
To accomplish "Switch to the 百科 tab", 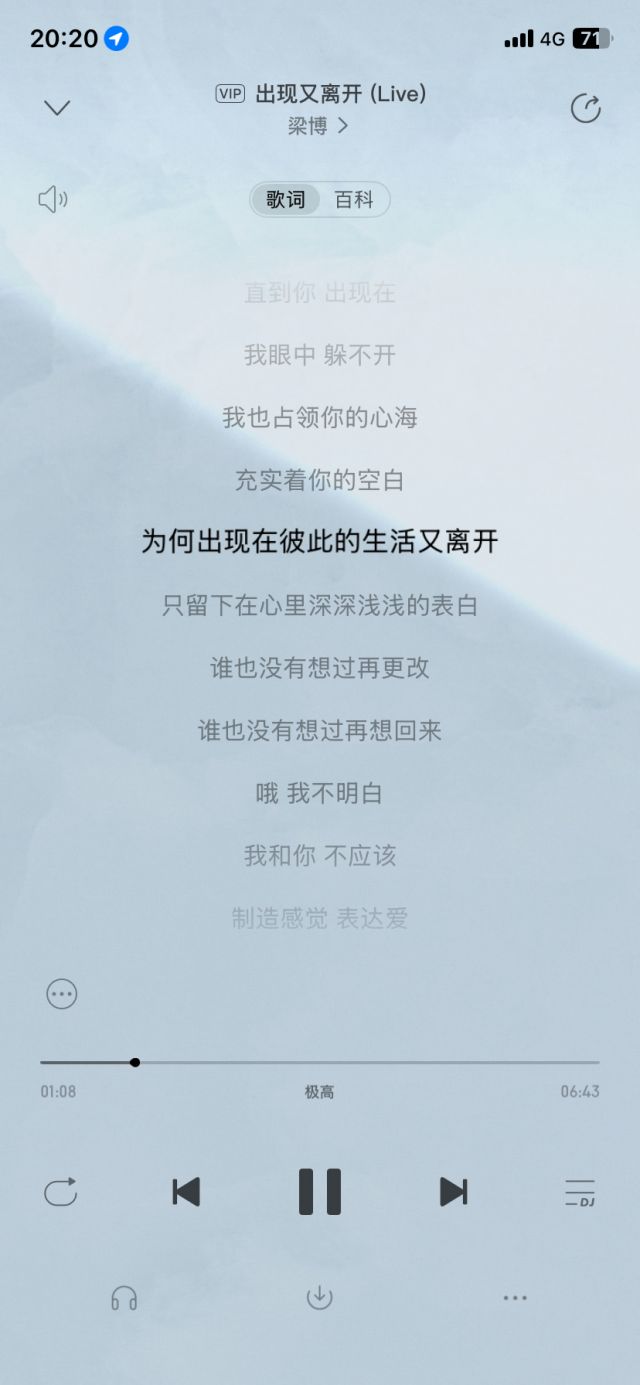I will 353,199.
